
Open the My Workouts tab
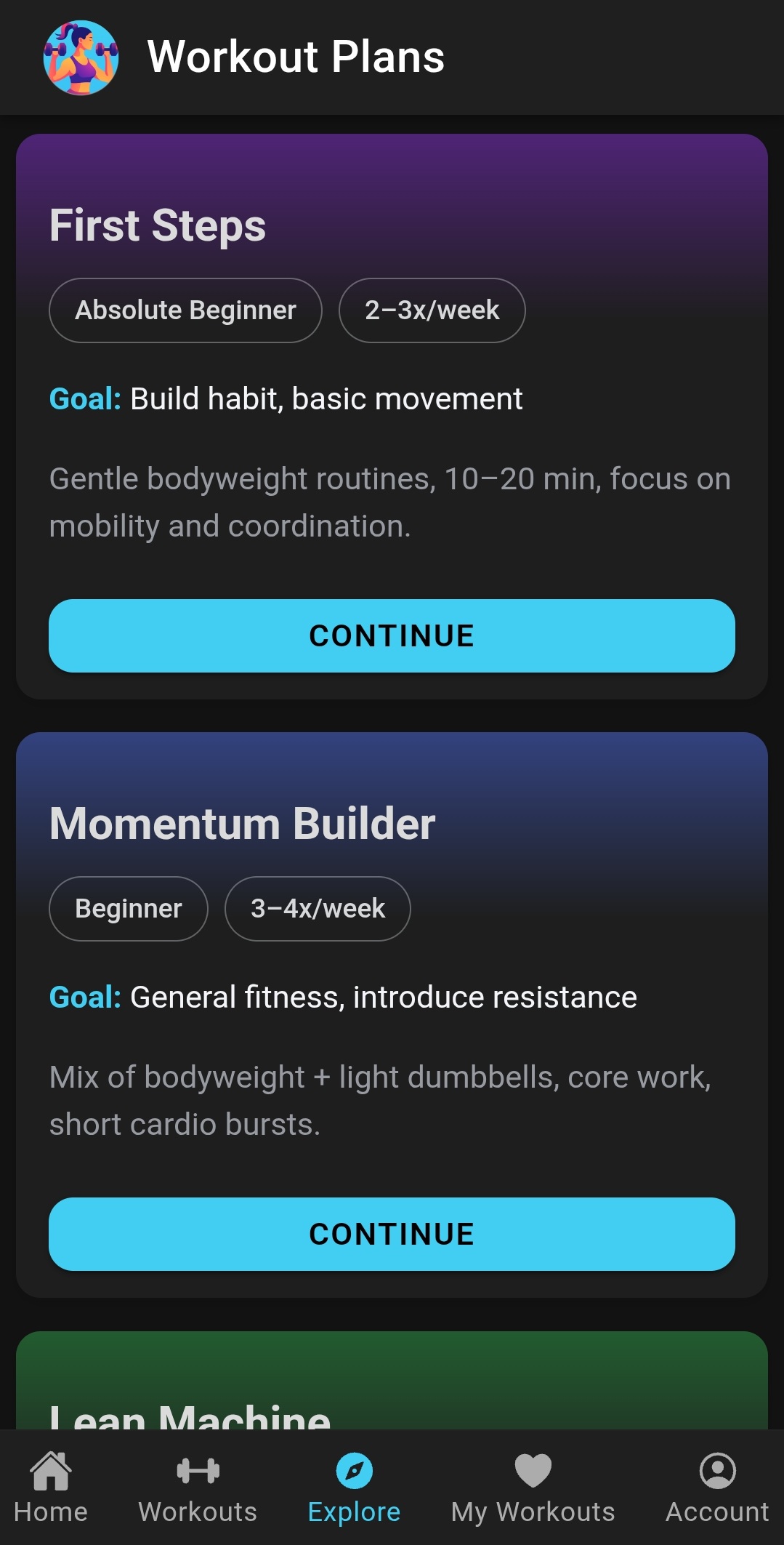coord(533,1487)
